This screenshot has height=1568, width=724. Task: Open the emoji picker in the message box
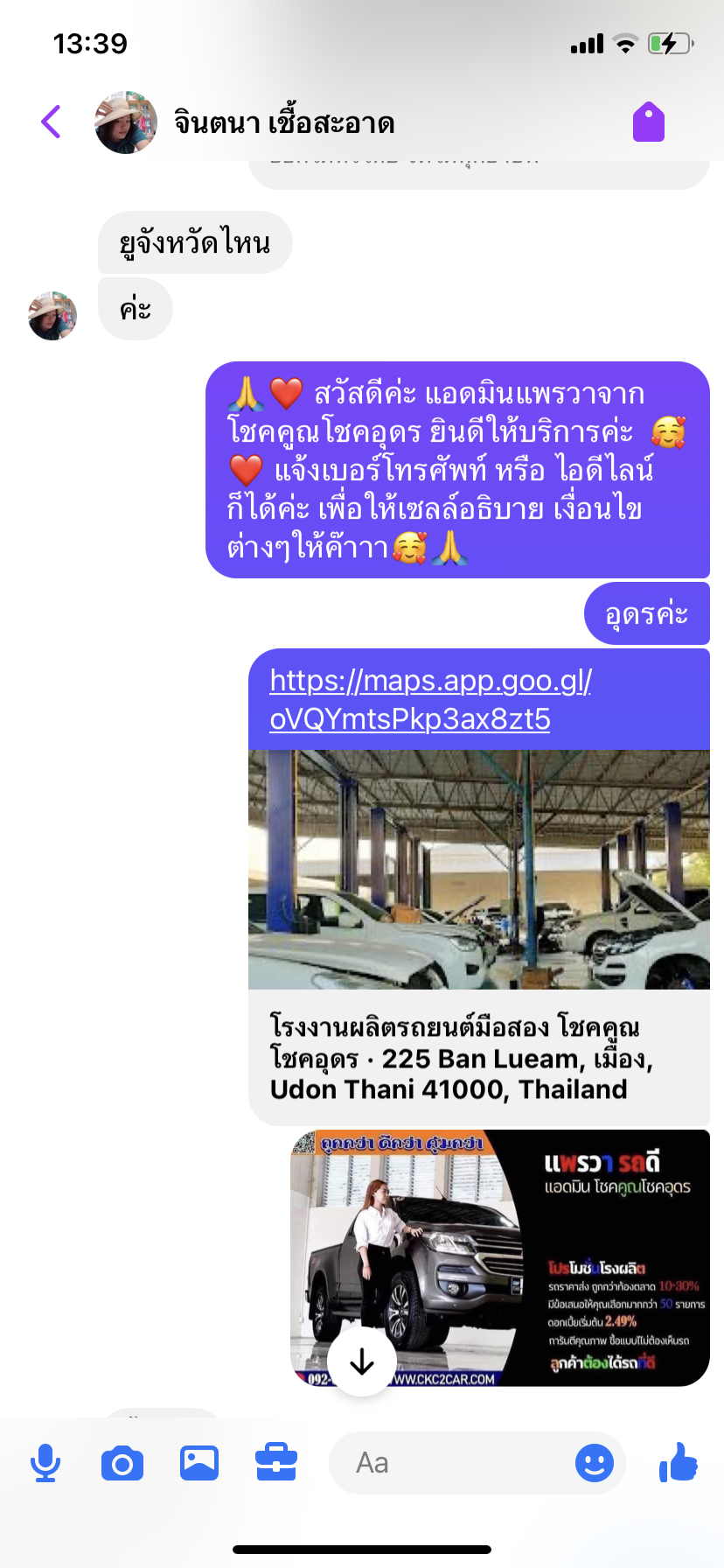point(595,1463)
